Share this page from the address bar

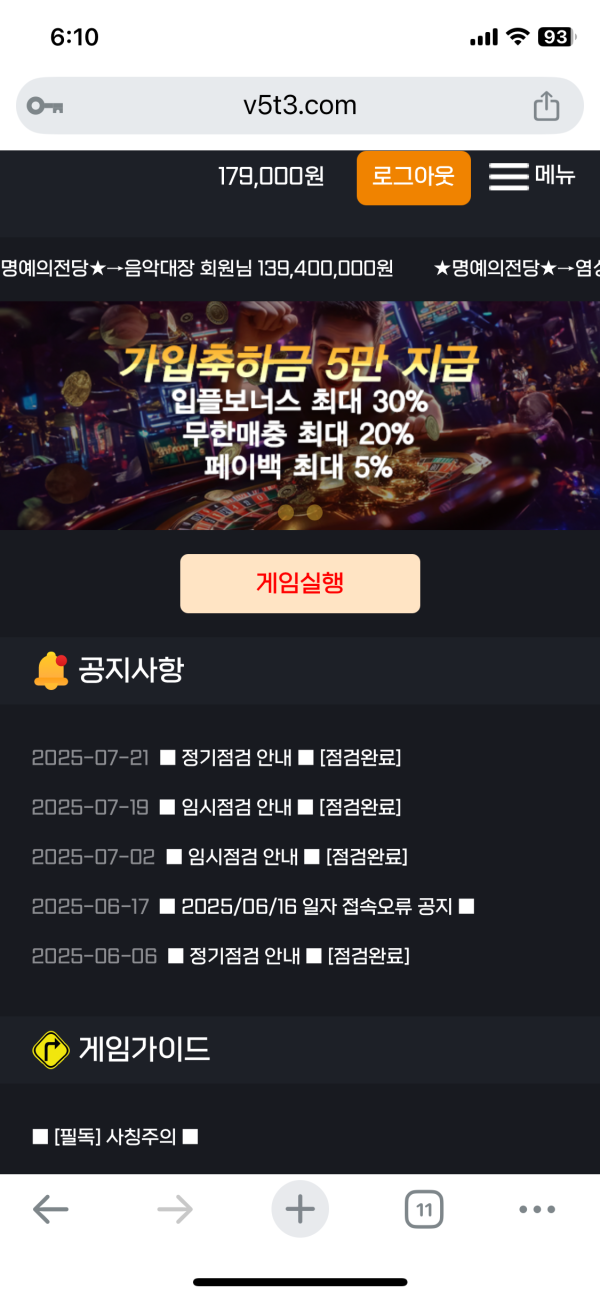tap(546, 106)
